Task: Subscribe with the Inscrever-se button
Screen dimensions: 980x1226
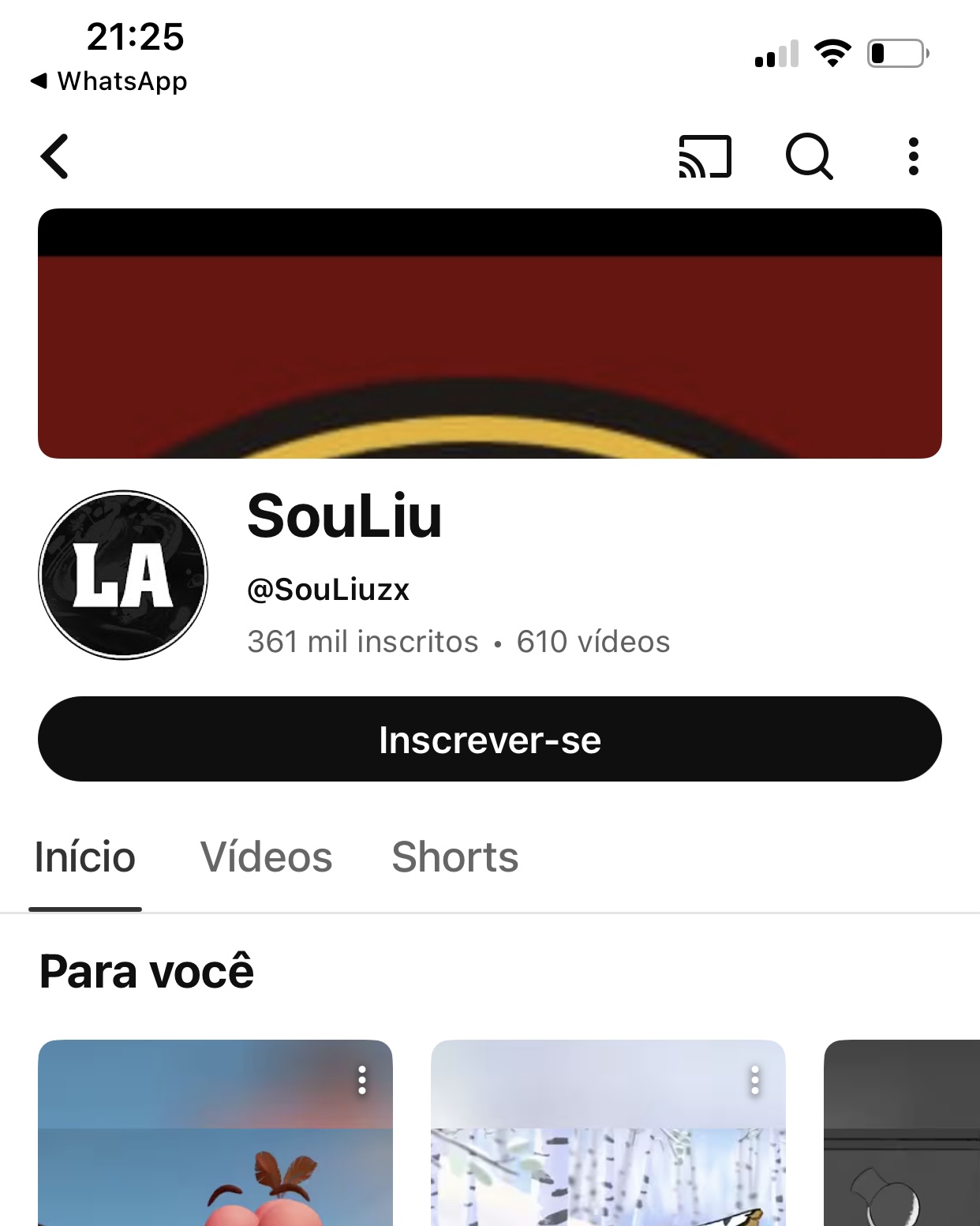Action: [489, 739]
